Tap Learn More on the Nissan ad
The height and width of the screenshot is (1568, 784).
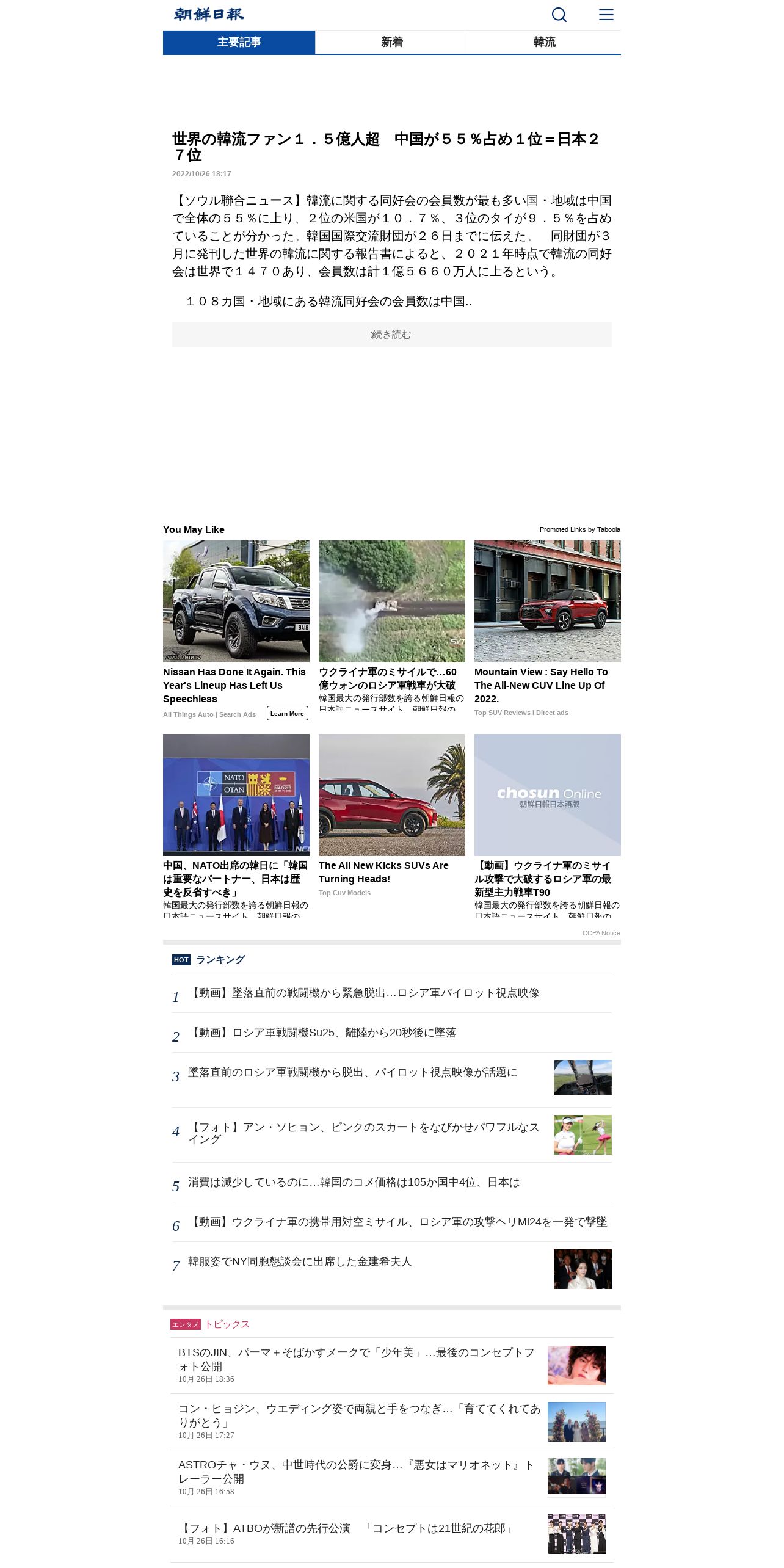point(287,713)
